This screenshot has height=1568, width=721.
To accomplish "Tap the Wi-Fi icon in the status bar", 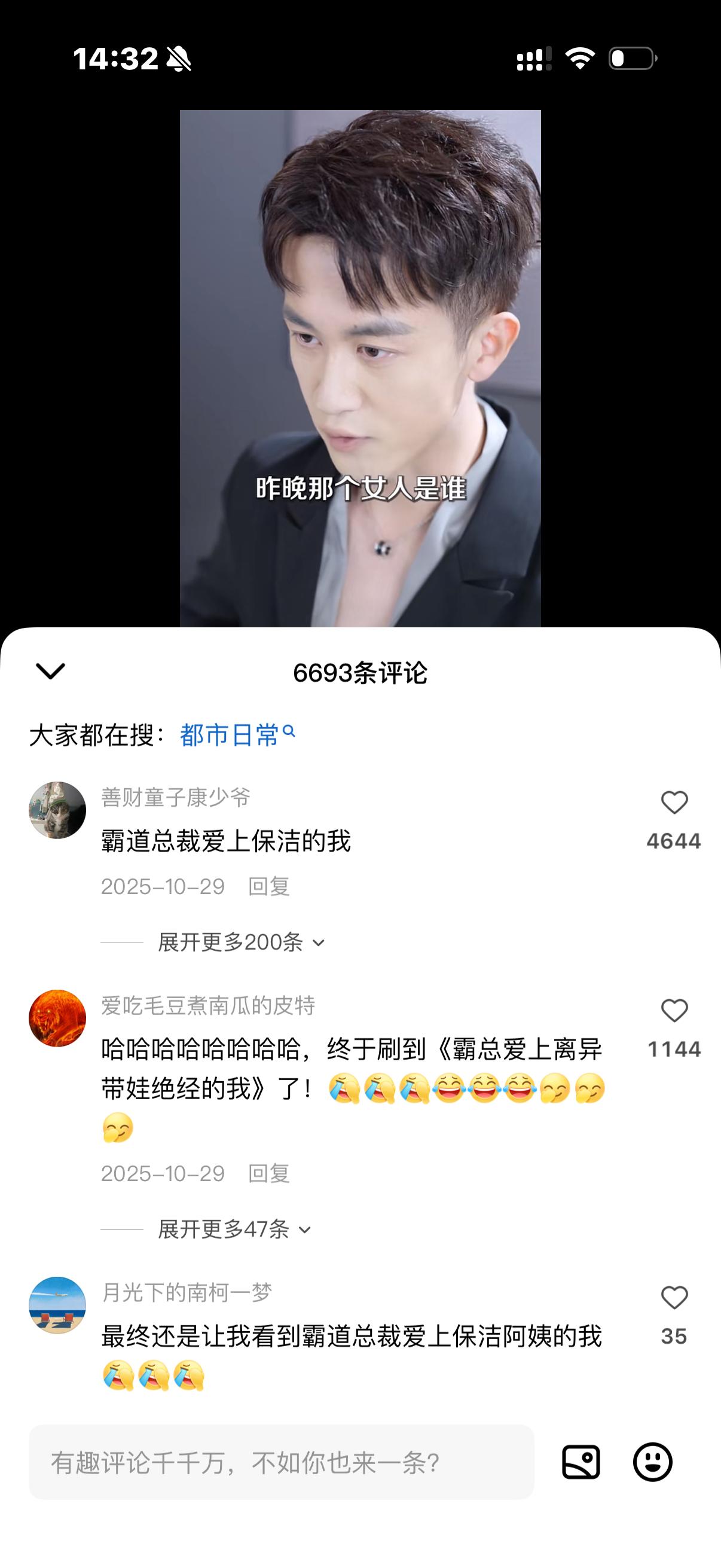I will [579, 58].
